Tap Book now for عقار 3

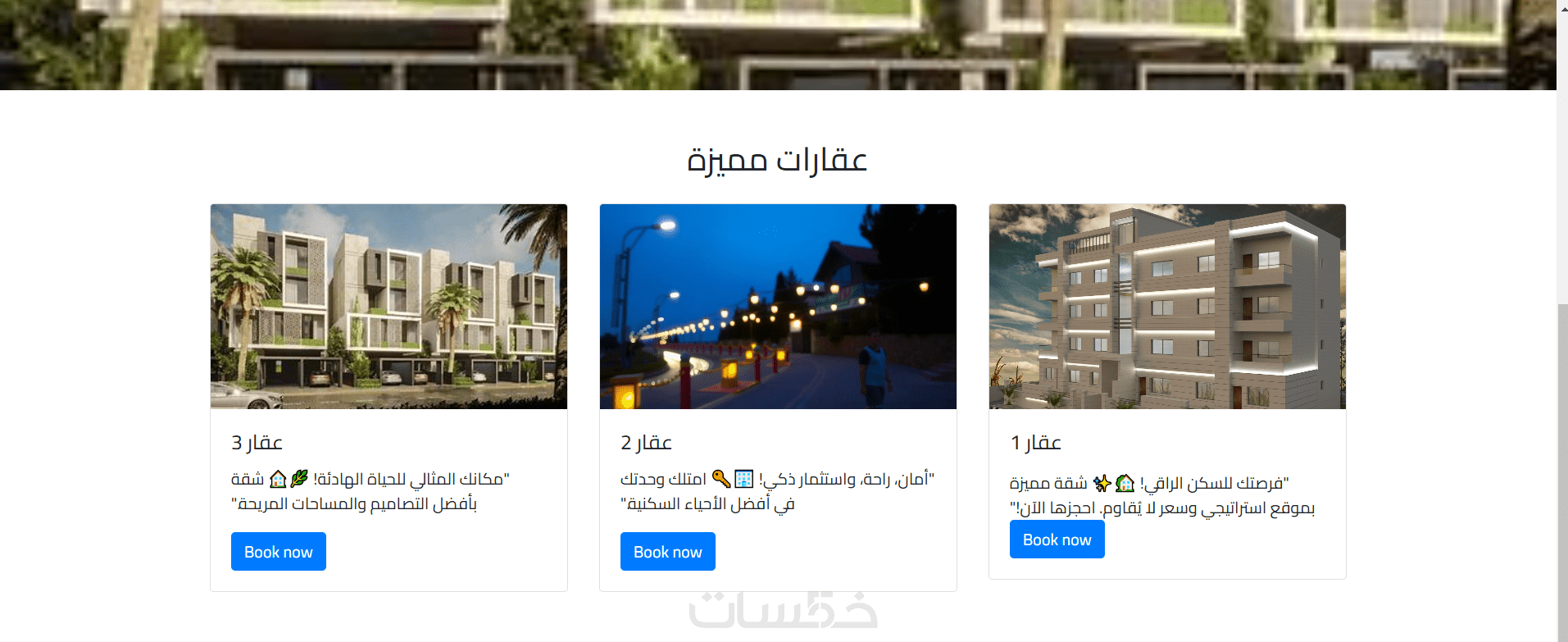coord(278,552)
